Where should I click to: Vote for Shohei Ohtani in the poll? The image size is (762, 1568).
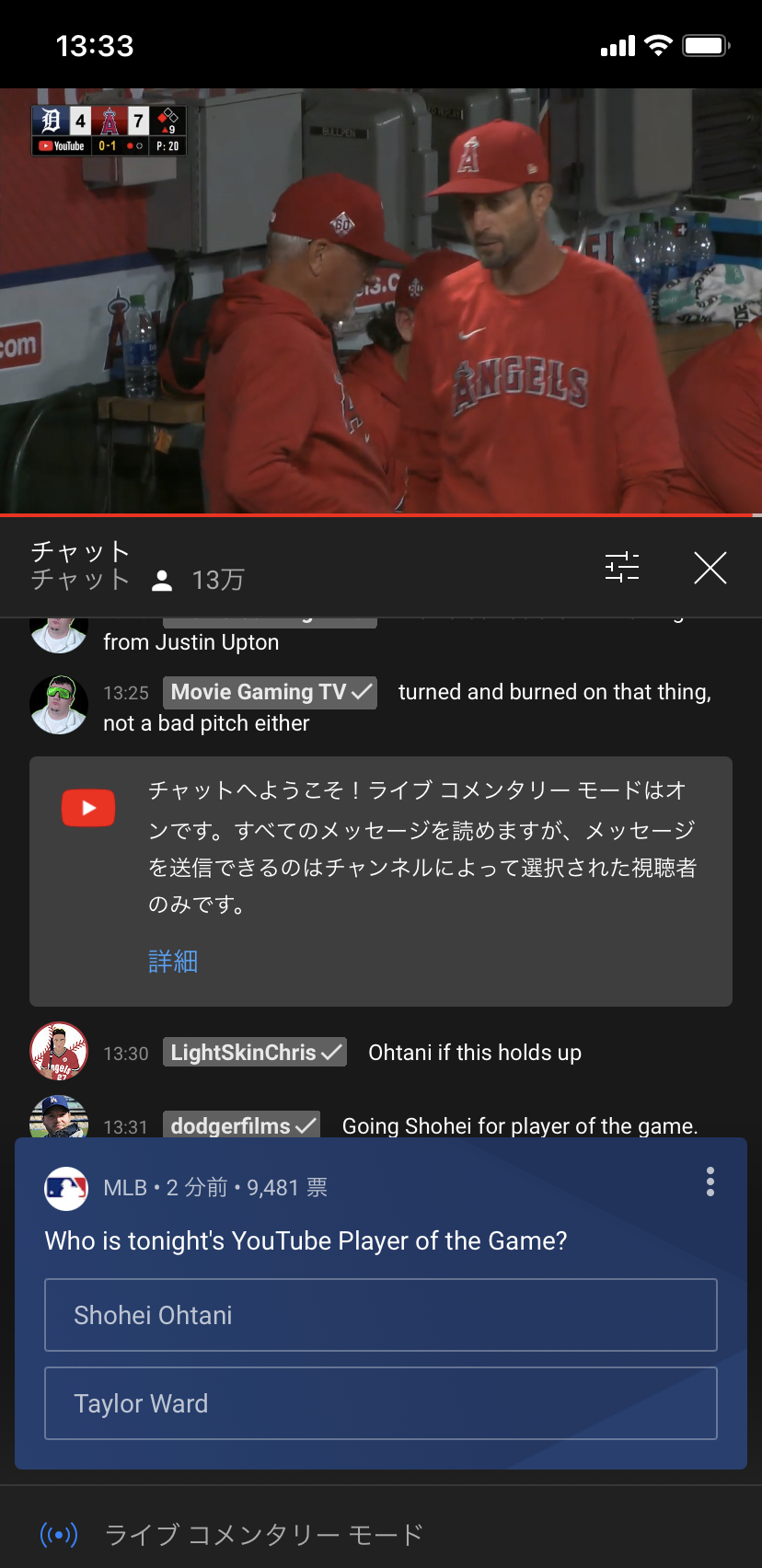[x=380, y=1314]
